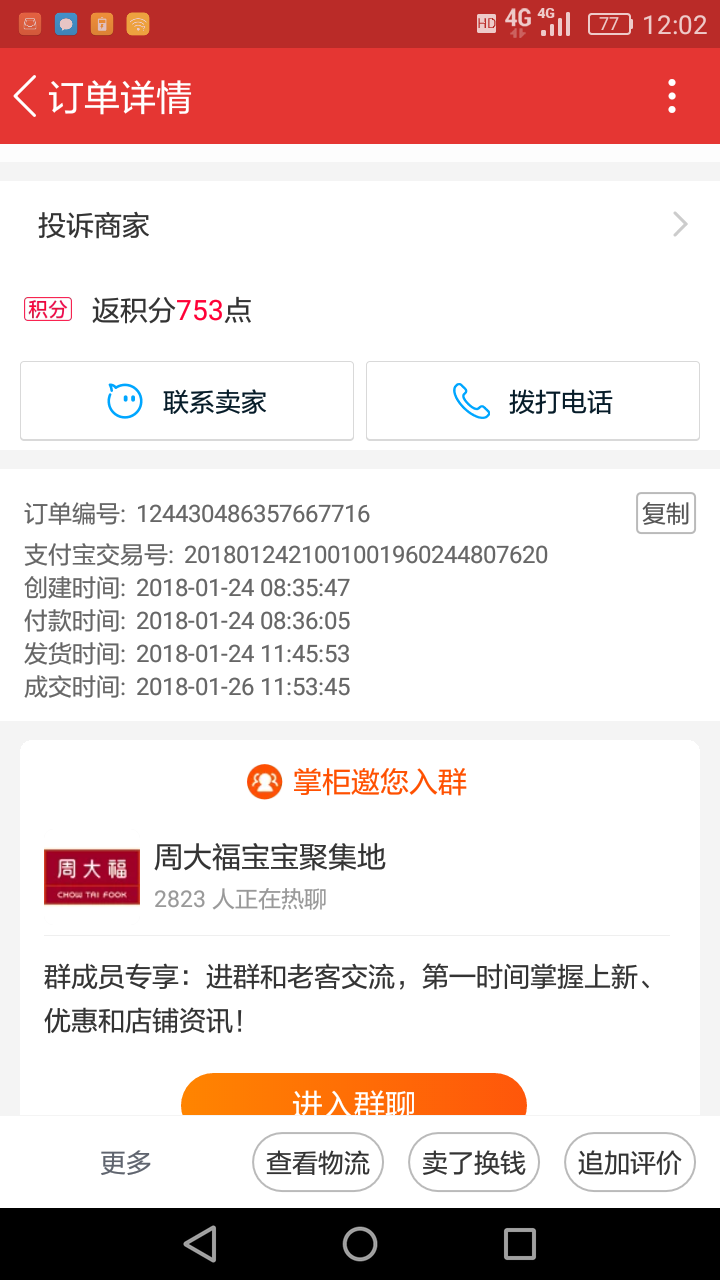The image size is (720, 1280).
Task: Copy the order number with 复制
Action: click(665, 513)
